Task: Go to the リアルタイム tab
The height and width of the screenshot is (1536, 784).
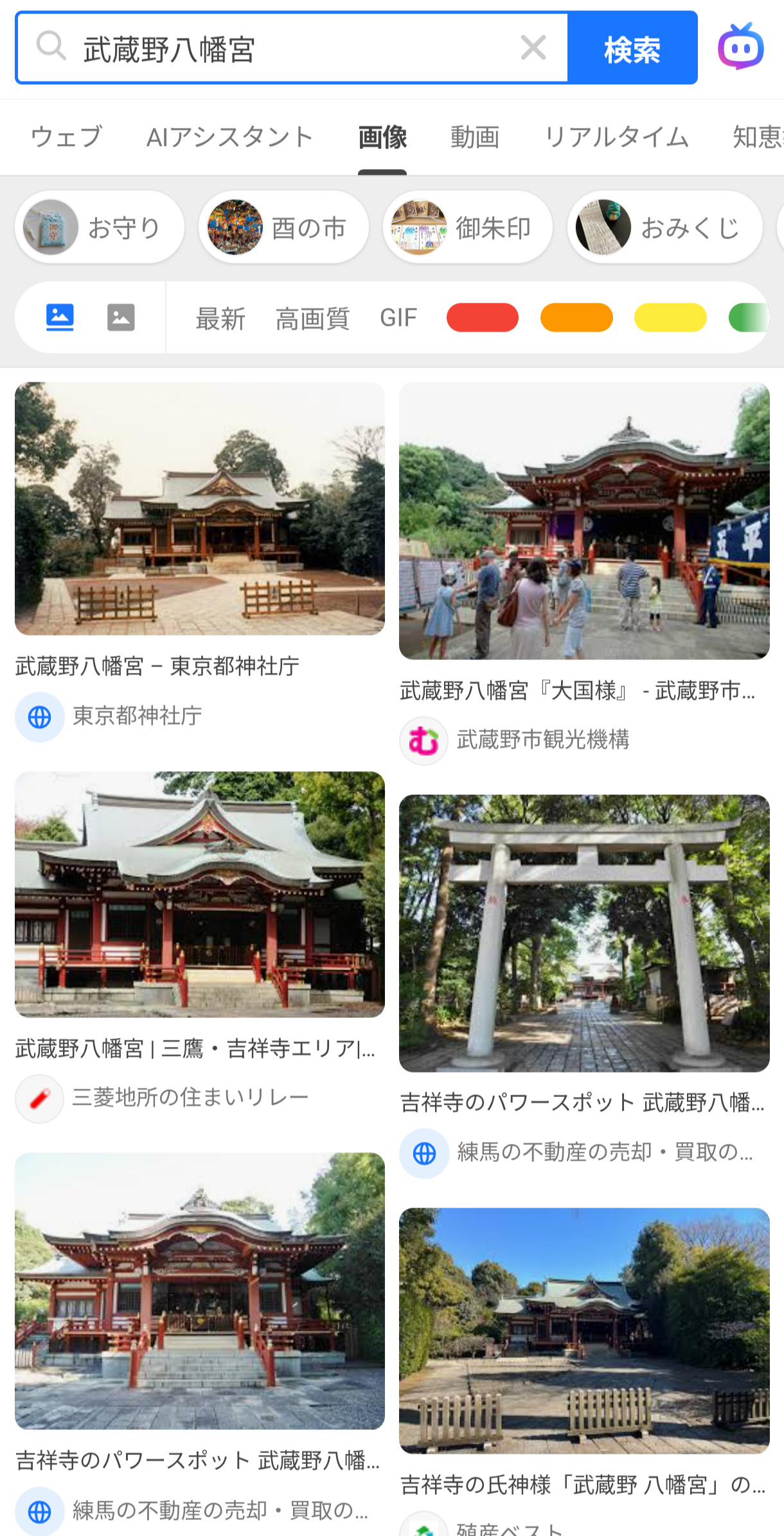Action: (616, 137)
